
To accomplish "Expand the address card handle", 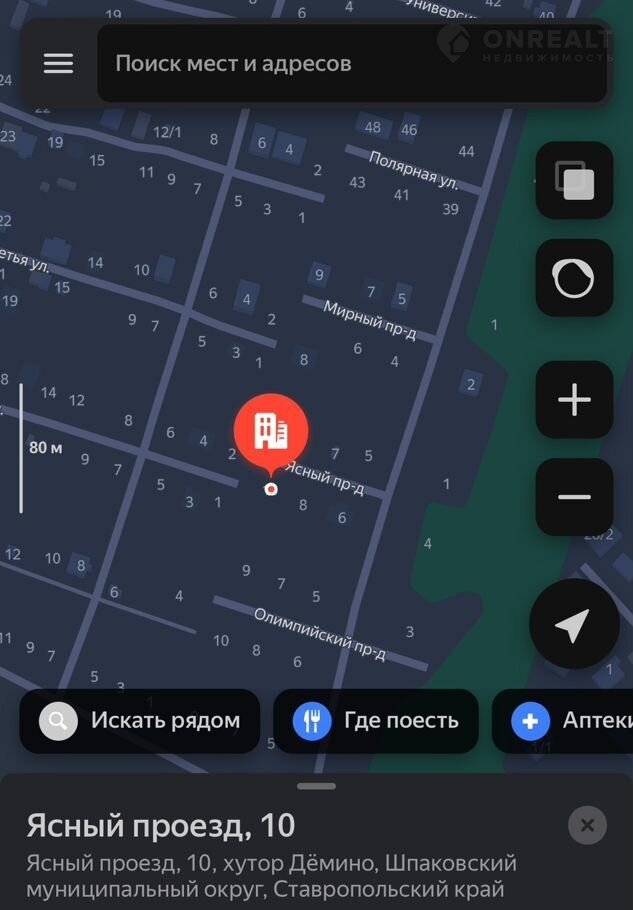I will coord(316,786).
